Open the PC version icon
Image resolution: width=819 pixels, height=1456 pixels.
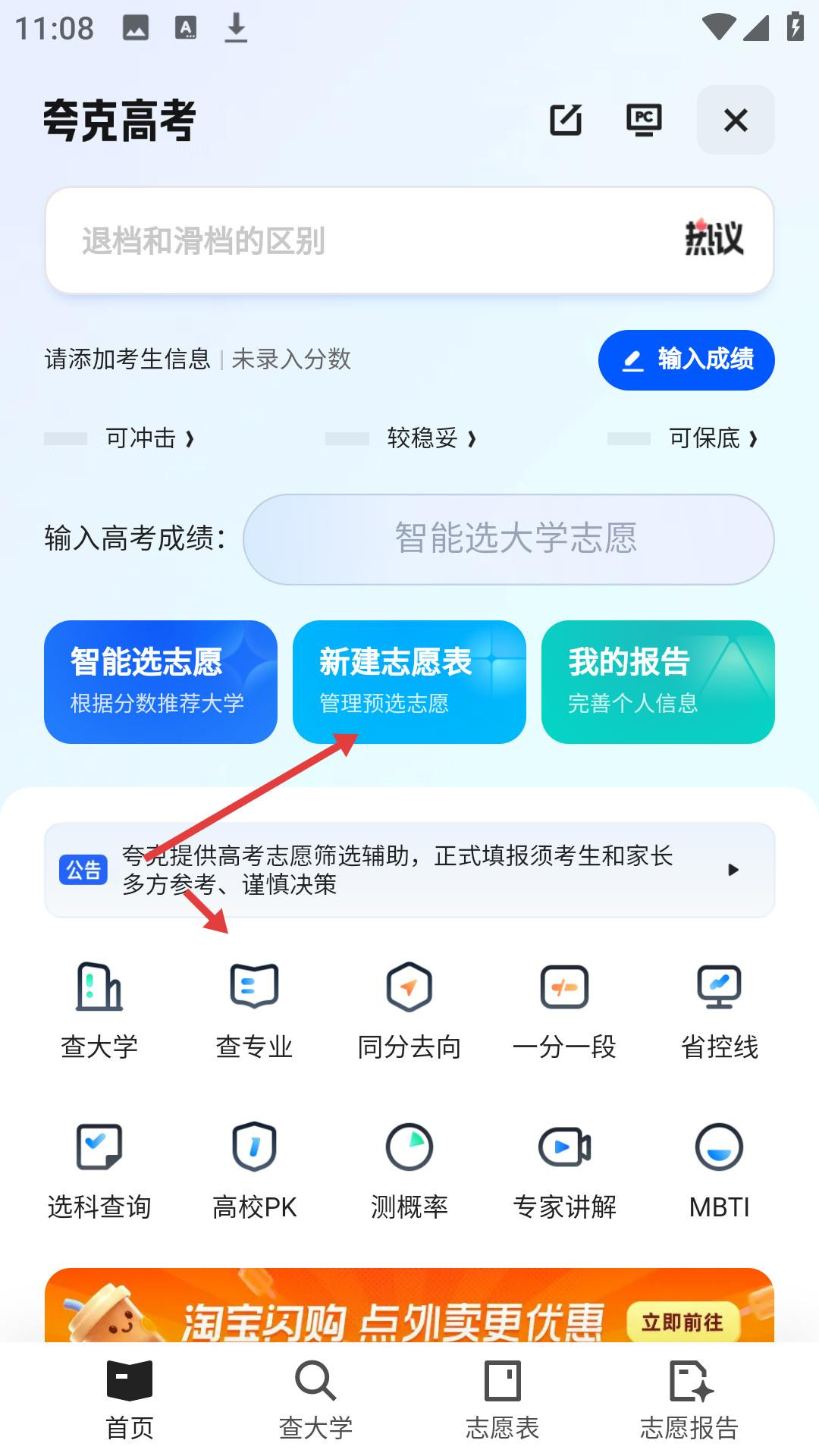pos(644,120)
